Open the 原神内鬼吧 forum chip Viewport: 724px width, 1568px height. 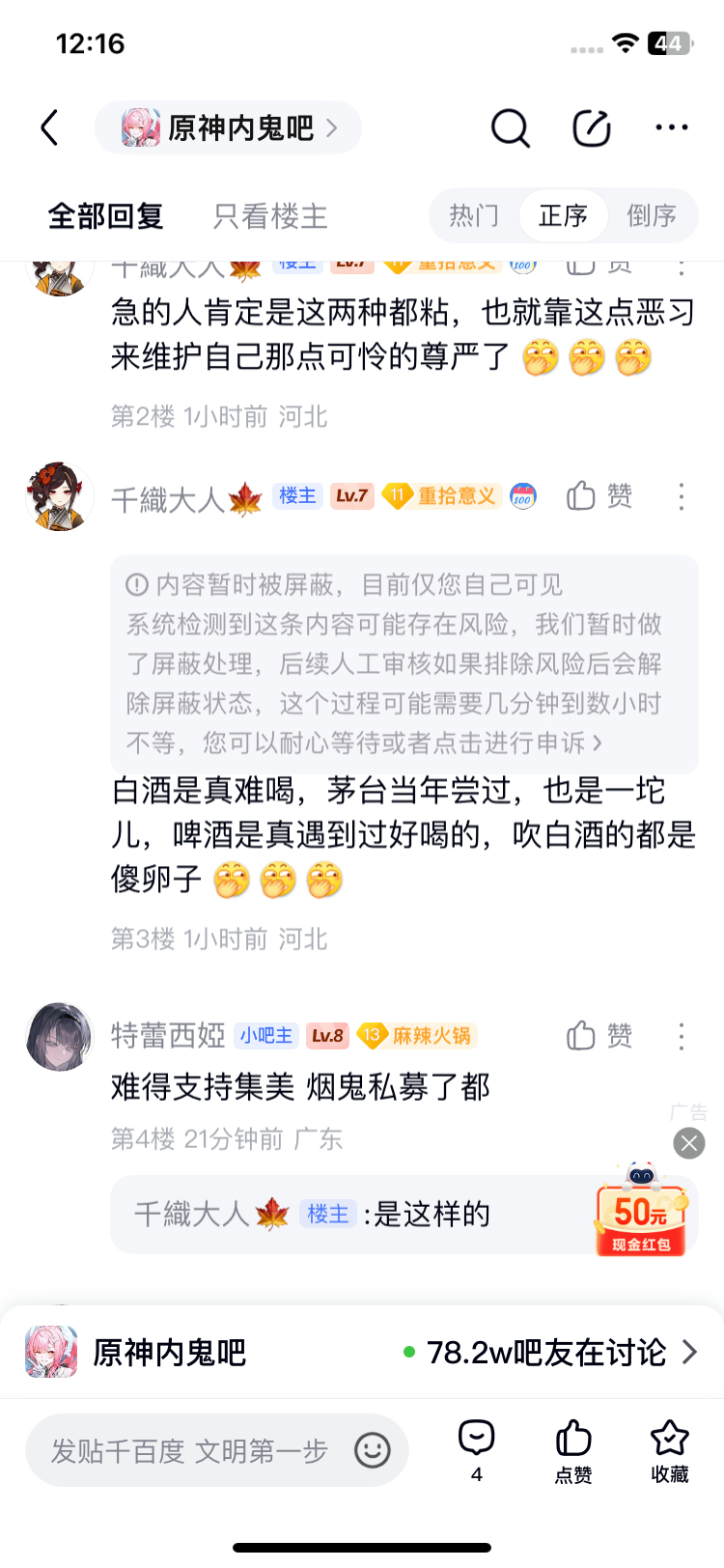click(x=228, y=127)
